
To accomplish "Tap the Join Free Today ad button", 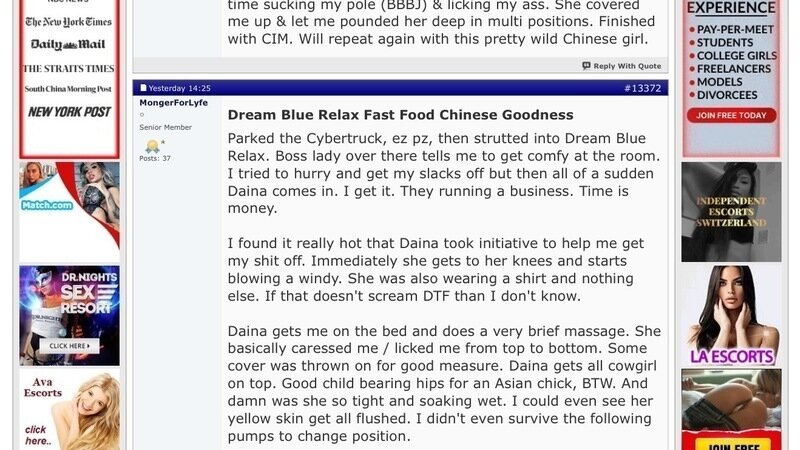I will click(x=731, y=115).
